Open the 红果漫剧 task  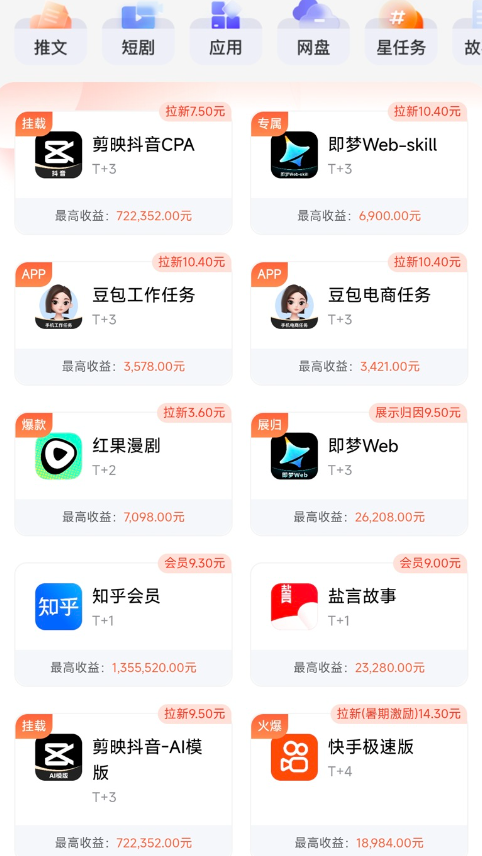123,469
